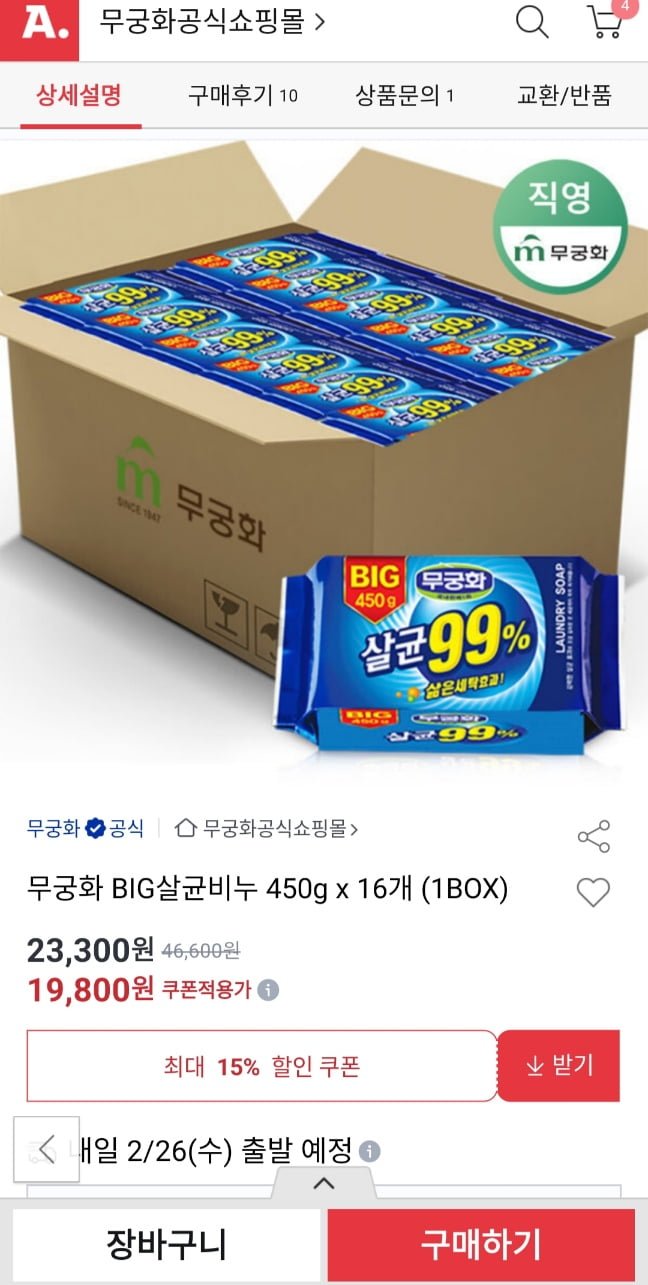
Task: Open the search icon
Action: pos(532,22)
